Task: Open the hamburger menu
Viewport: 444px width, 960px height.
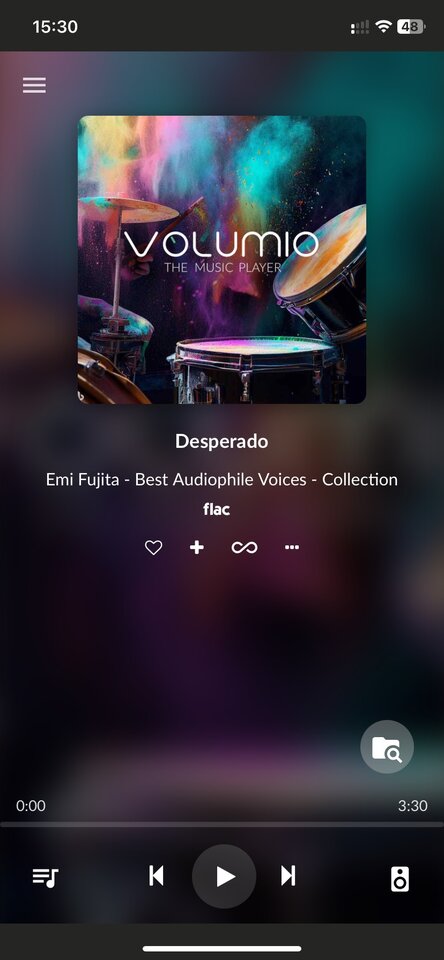Action: (x=34, y=85)
